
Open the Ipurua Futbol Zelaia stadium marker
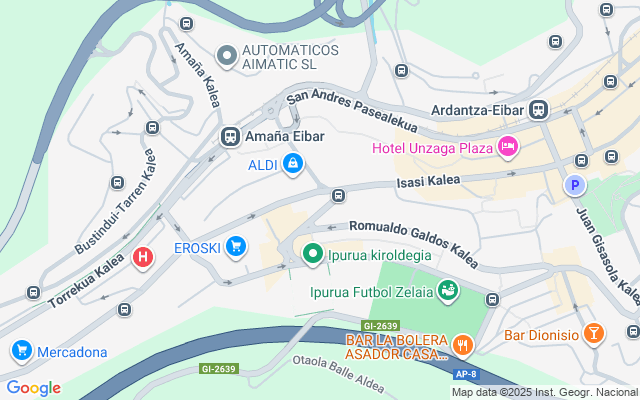[447, 291]
